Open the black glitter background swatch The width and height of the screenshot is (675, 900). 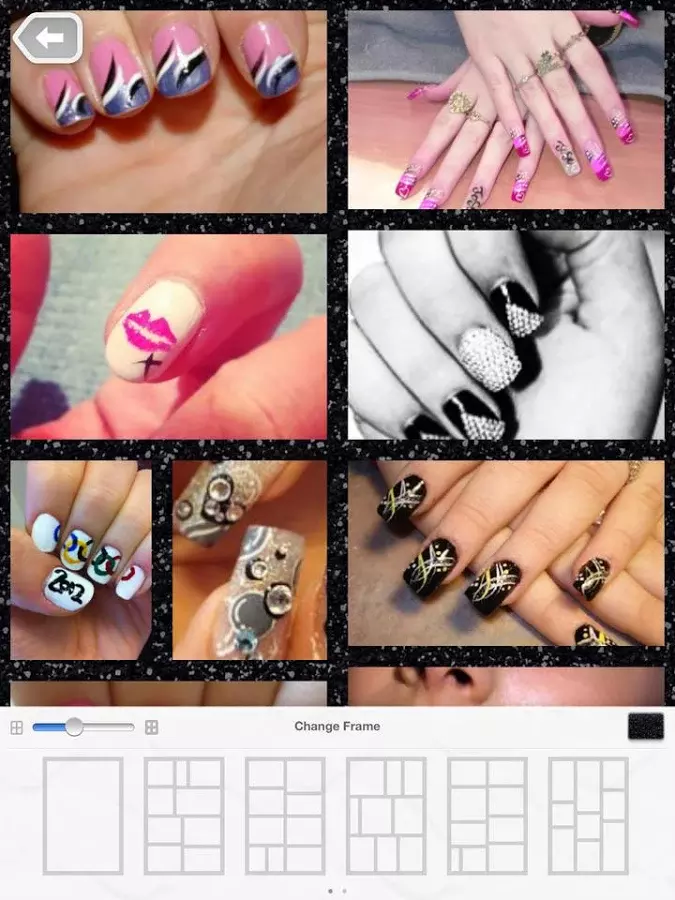[x=645, y=727]
